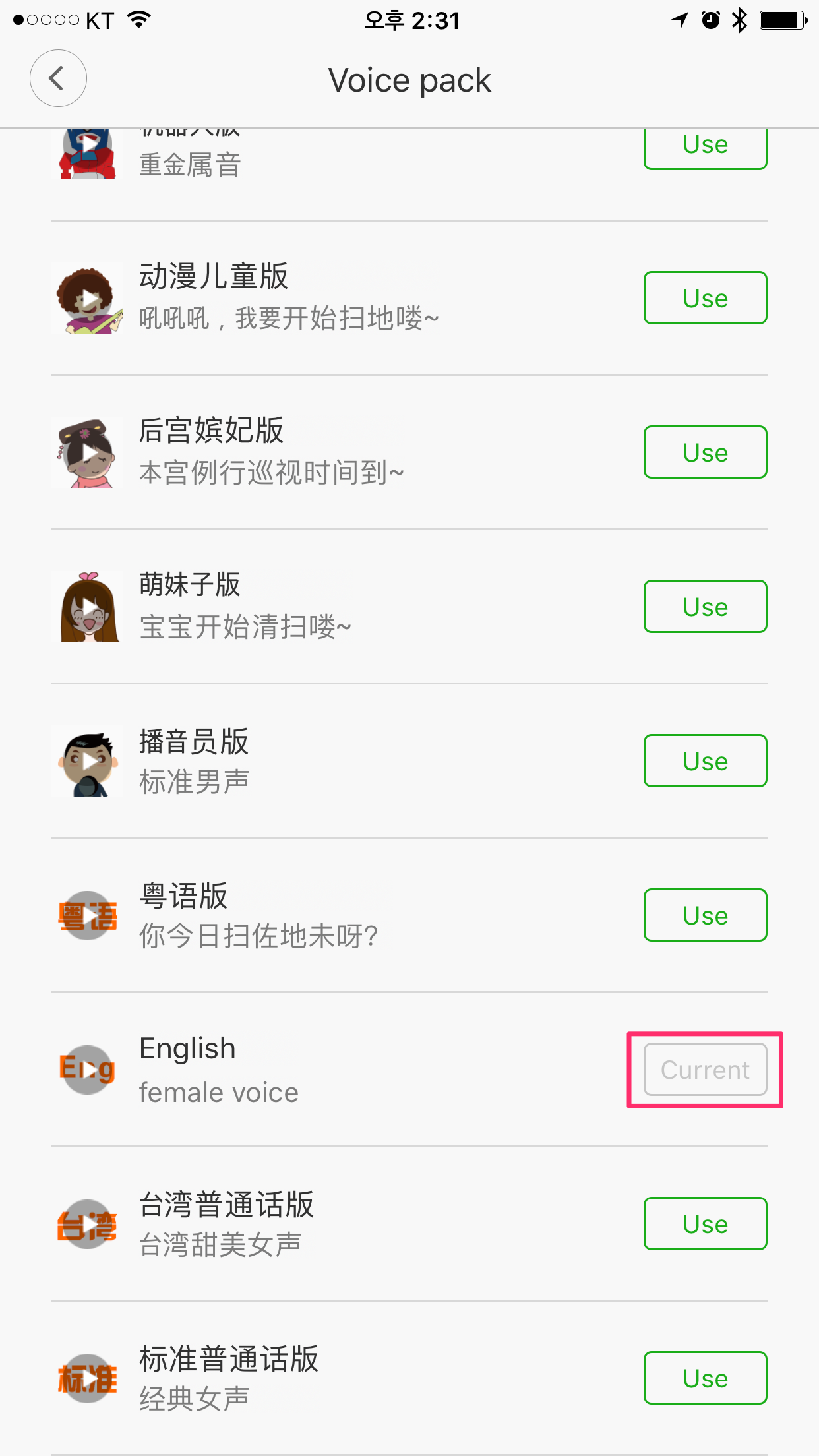Play the 粤语版 voice preview
Viewport: 819px width, 1456px height.
88,916
